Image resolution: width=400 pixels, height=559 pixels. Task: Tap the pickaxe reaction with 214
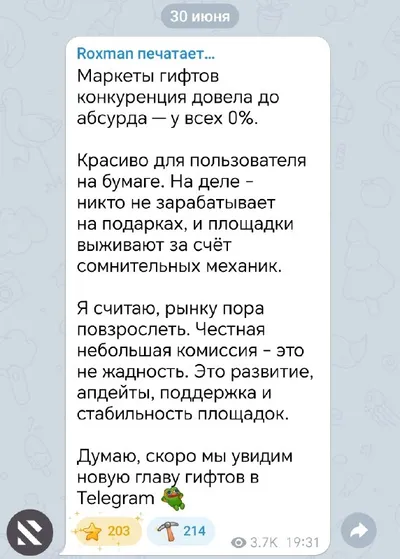pyautogui.click(x=180, y=531)
